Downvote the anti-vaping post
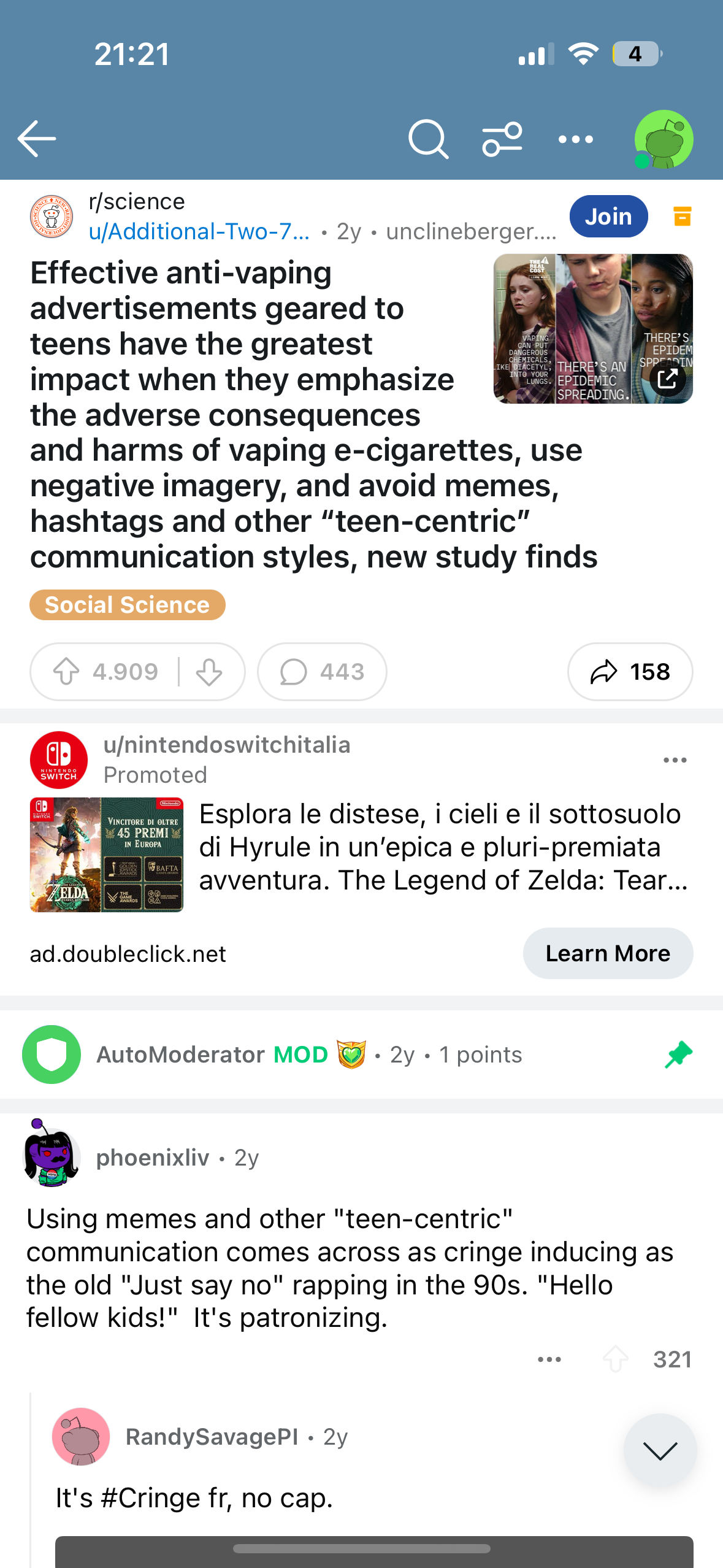Screen dimensions: 723x1568 pos(209,672)
